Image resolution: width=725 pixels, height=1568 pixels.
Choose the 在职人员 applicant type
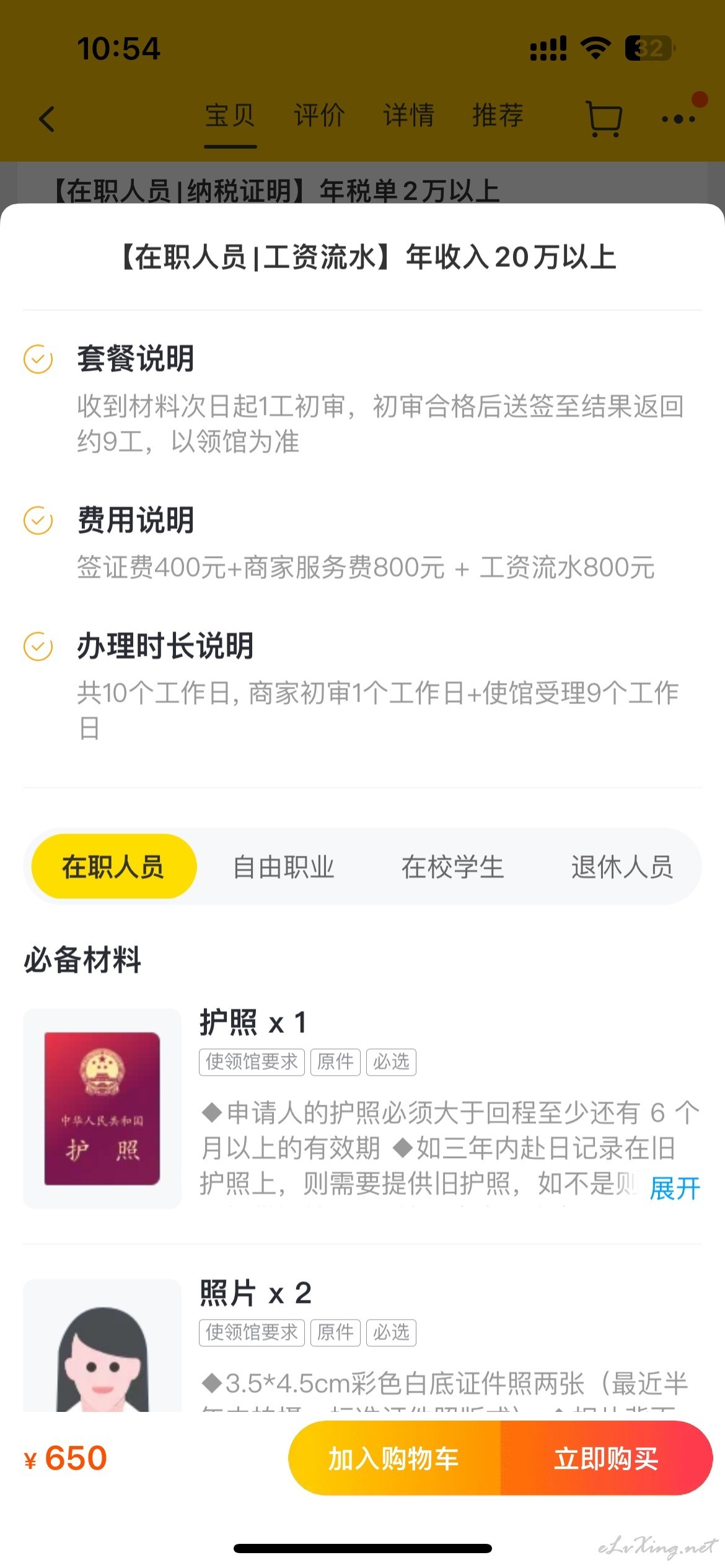pyautogui.click(x=113, y=867)
